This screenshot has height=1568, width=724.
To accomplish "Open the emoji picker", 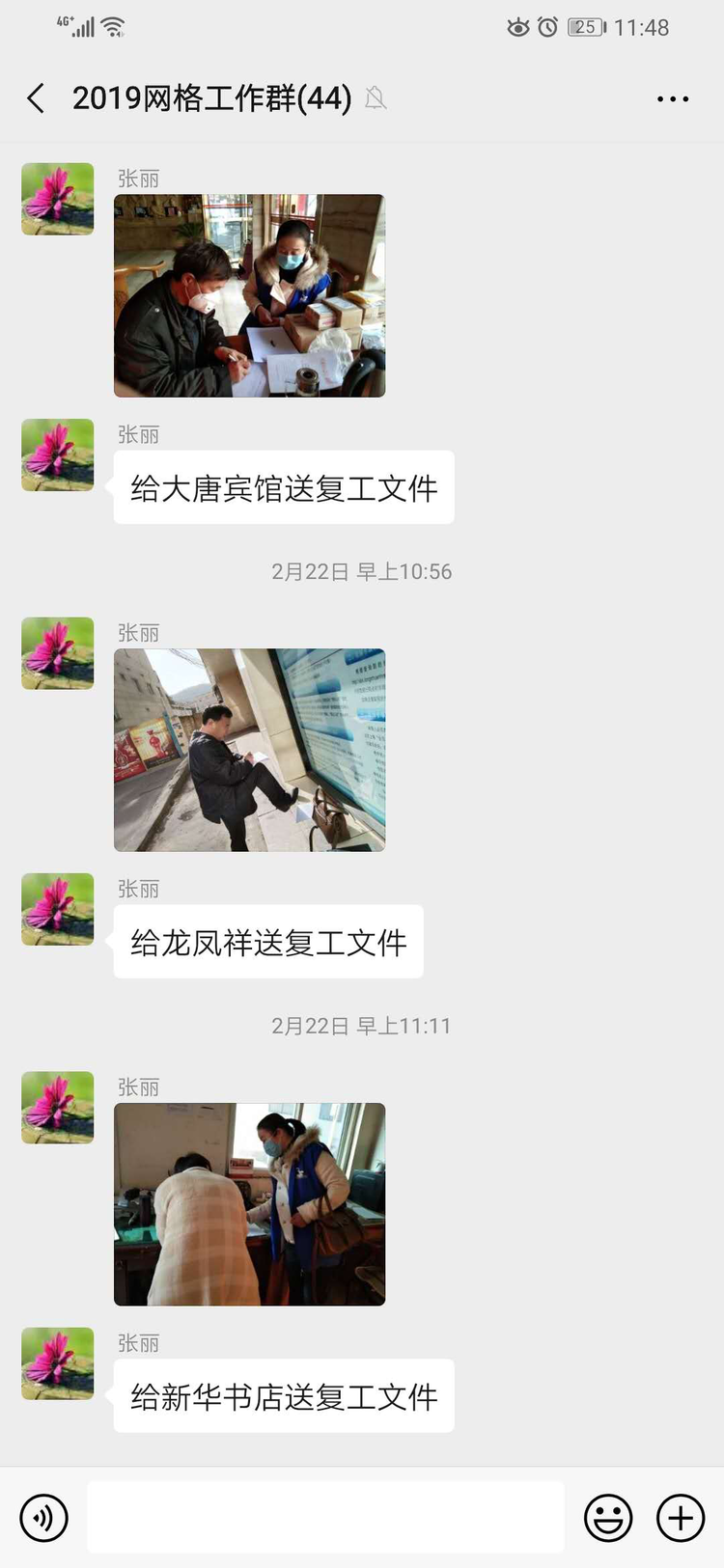I will [608, 1518].
